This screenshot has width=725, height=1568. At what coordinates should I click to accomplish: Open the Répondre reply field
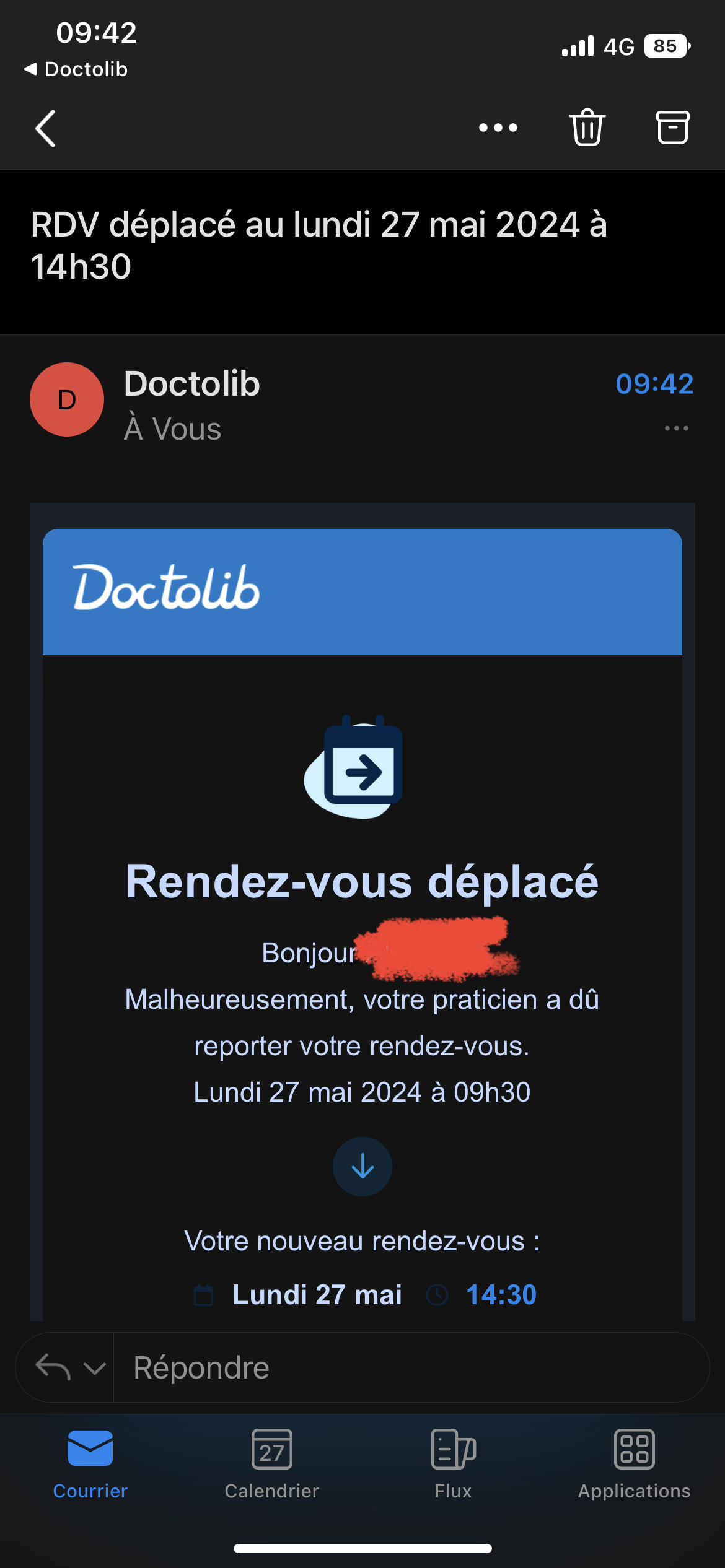(409, 1367)
